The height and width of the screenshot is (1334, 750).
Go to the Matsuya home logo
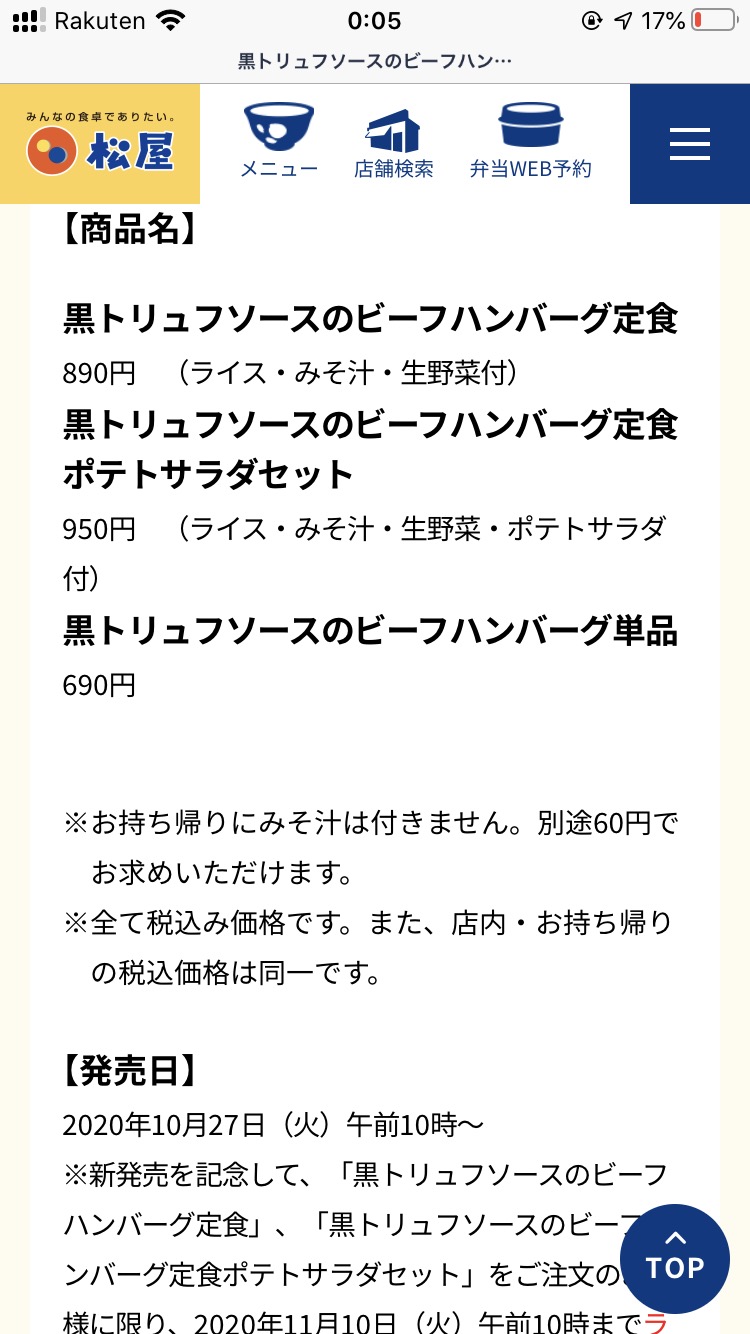[x=100, y=144]
